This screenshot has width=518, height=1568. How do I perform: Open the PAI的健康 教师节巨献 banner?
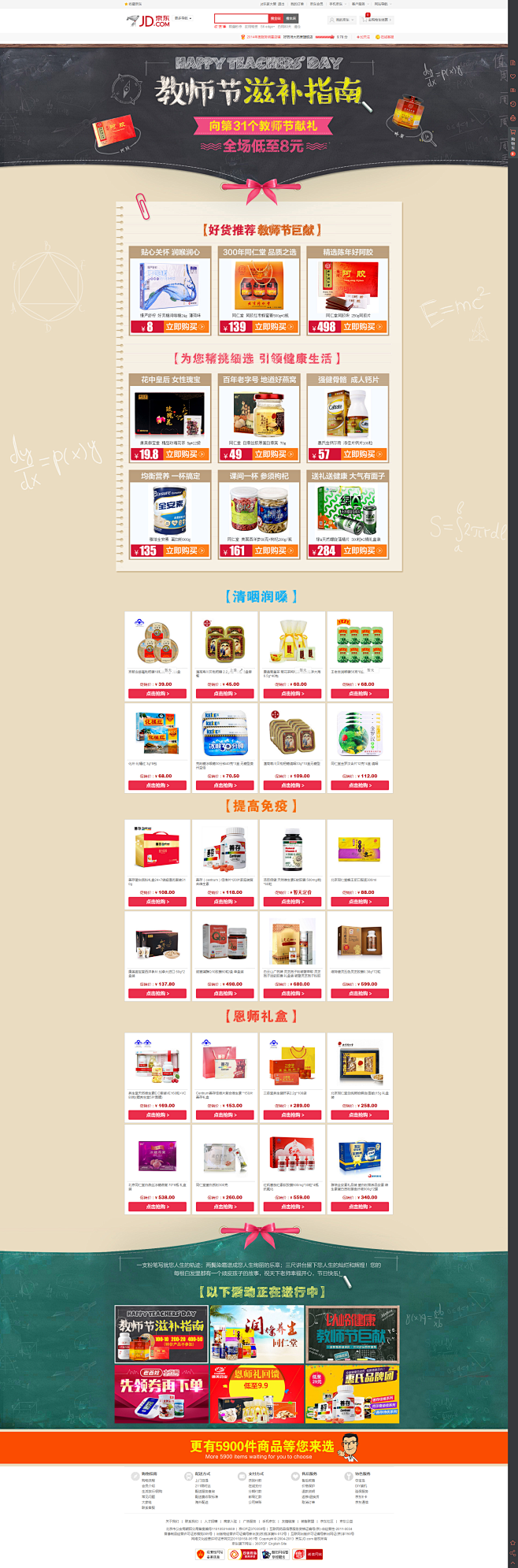click(352, 1334)
